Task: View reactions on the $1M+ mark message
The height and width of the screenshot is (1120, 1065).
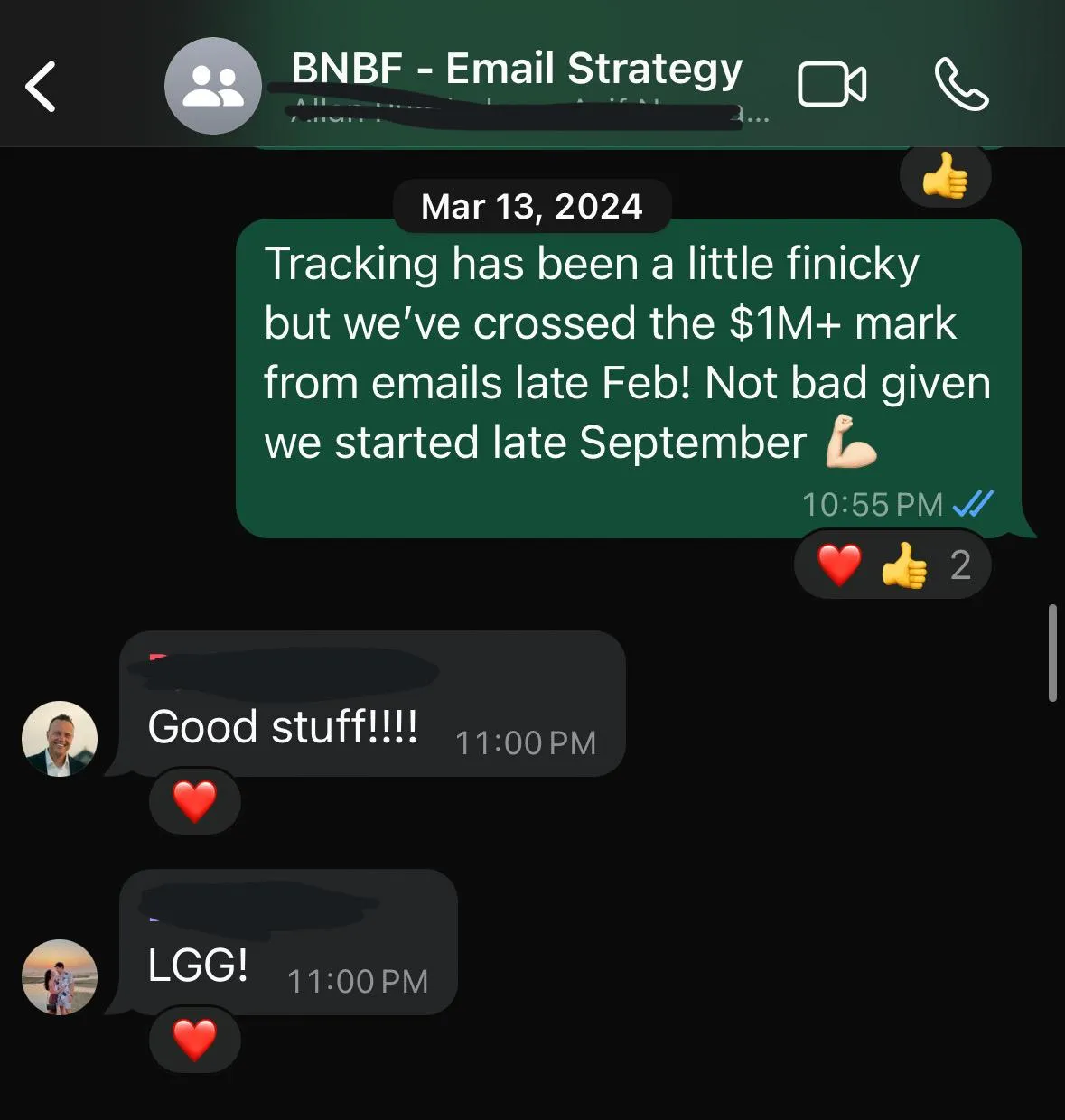Action: pos(892,565)
